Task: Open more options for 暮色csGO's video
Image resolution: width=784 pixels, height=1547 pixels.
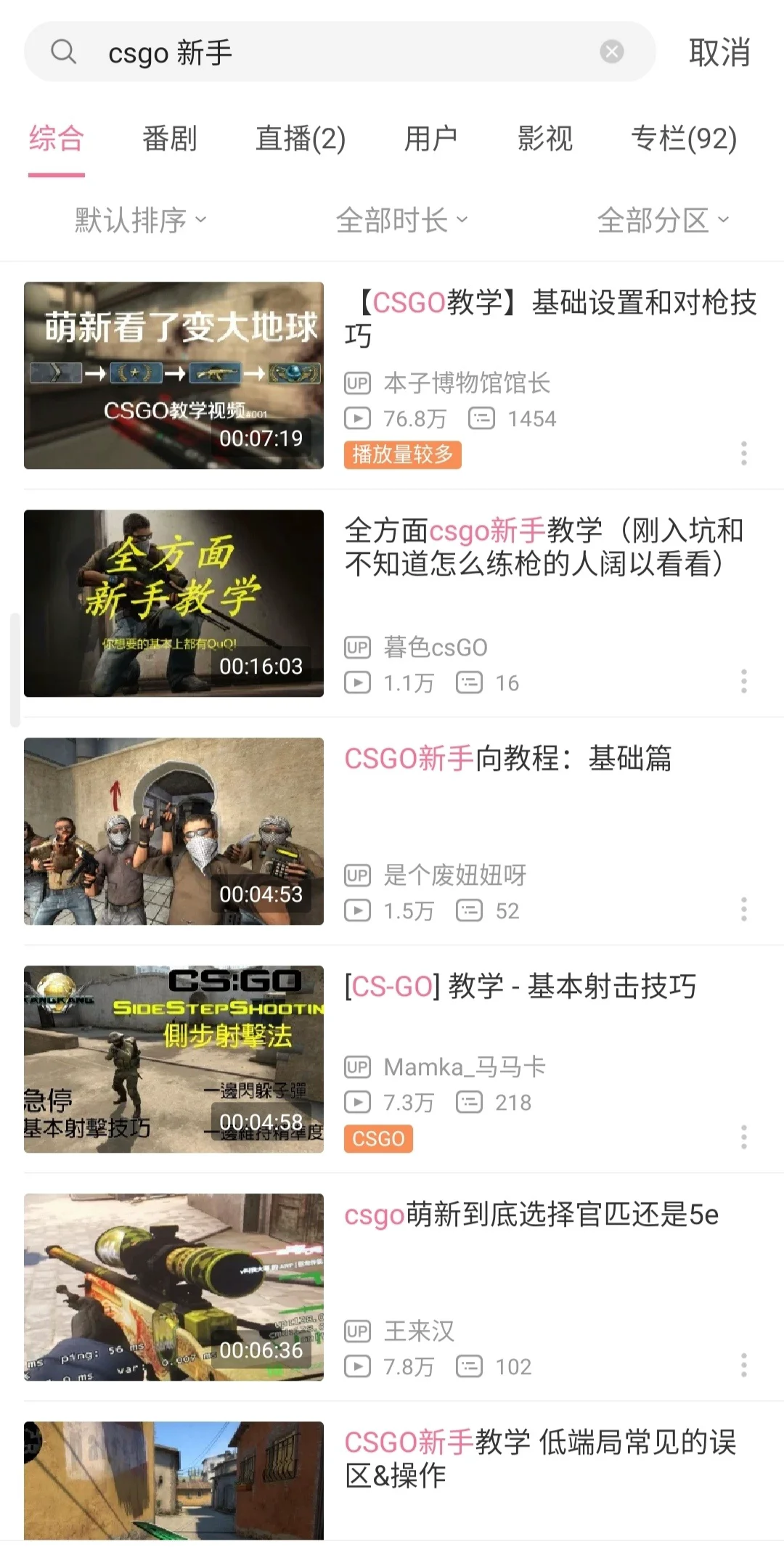Action: (743, 681)
